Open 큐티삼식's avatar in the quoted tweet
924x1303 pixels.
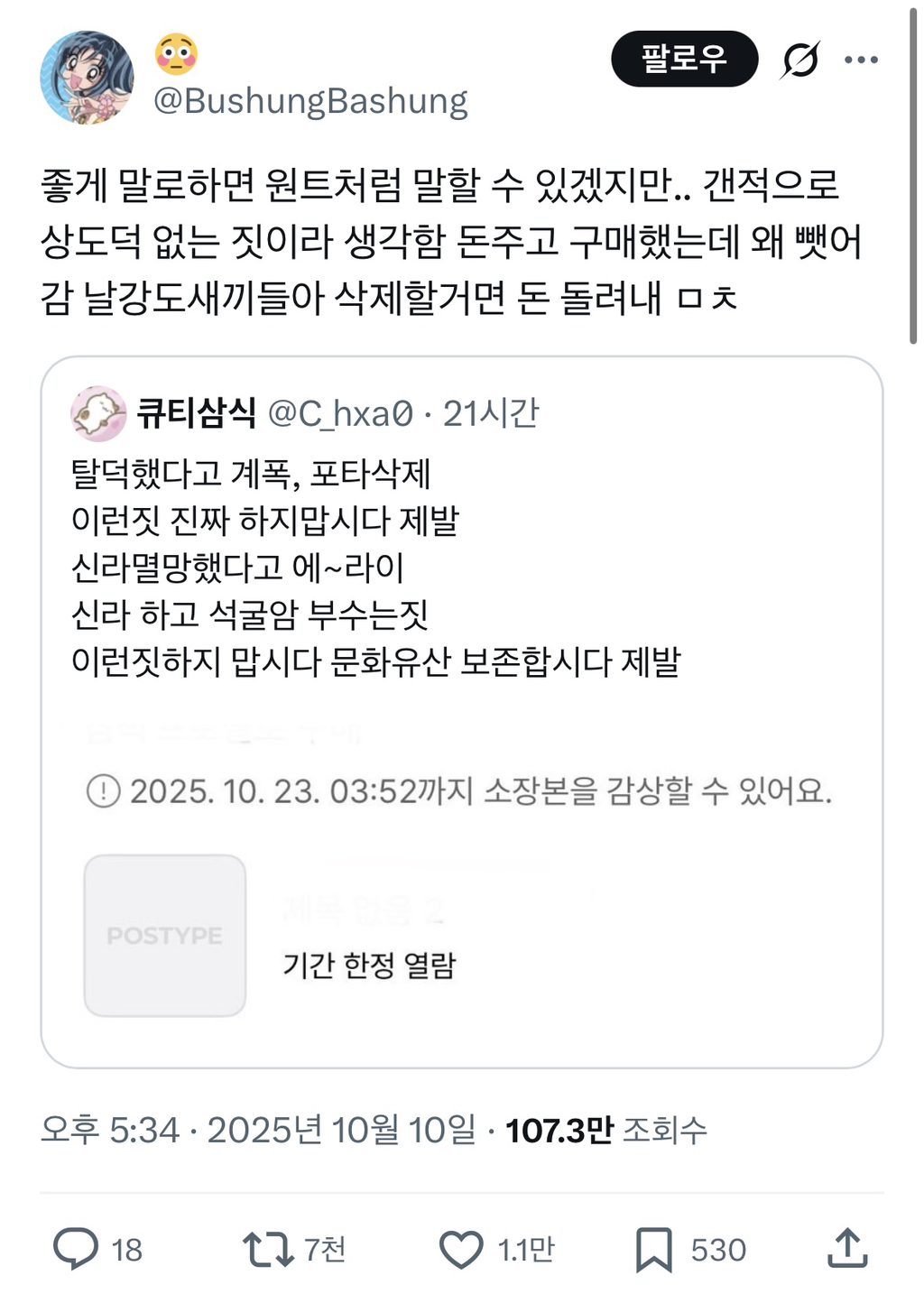(99, 413)
